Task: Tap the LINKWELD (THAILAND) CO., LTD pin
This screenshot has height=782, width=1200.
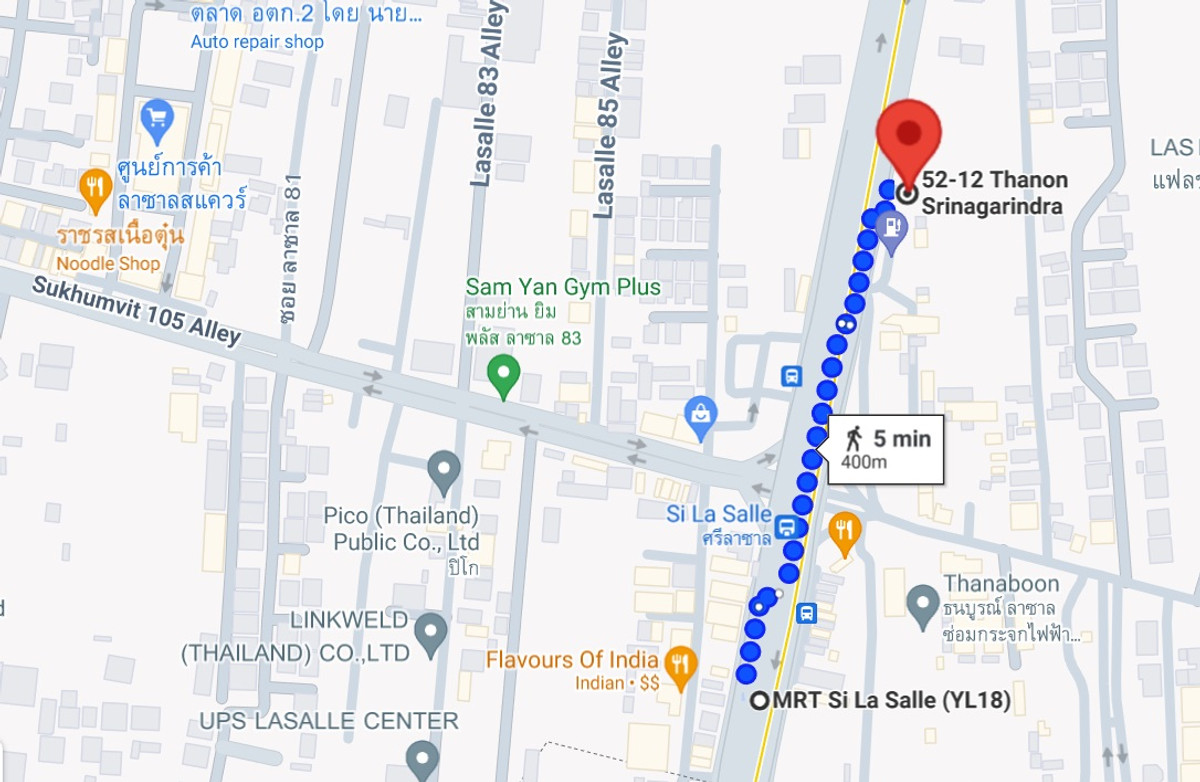Action: [431, 632]
